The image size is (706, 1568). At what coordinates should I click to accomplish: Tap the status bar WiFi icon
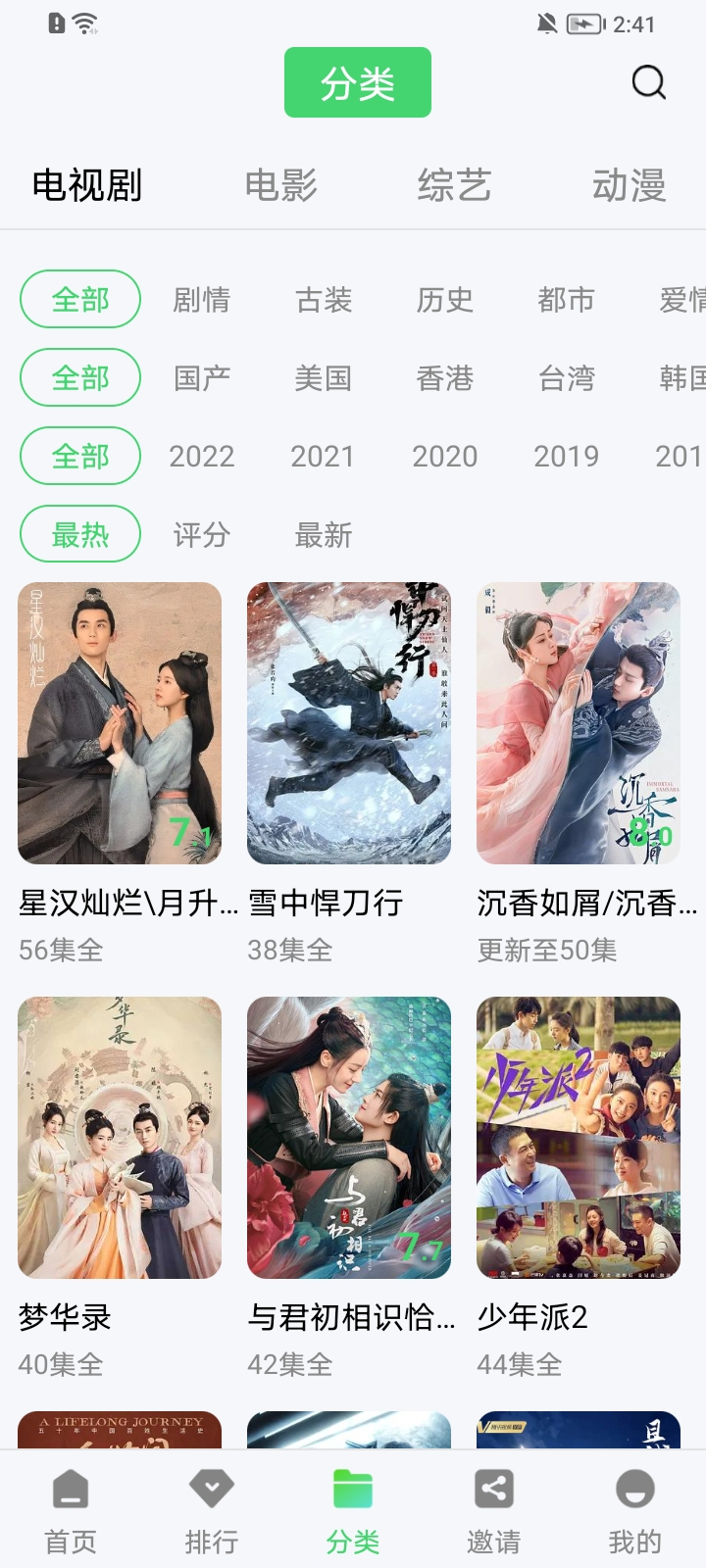(83, 22)
